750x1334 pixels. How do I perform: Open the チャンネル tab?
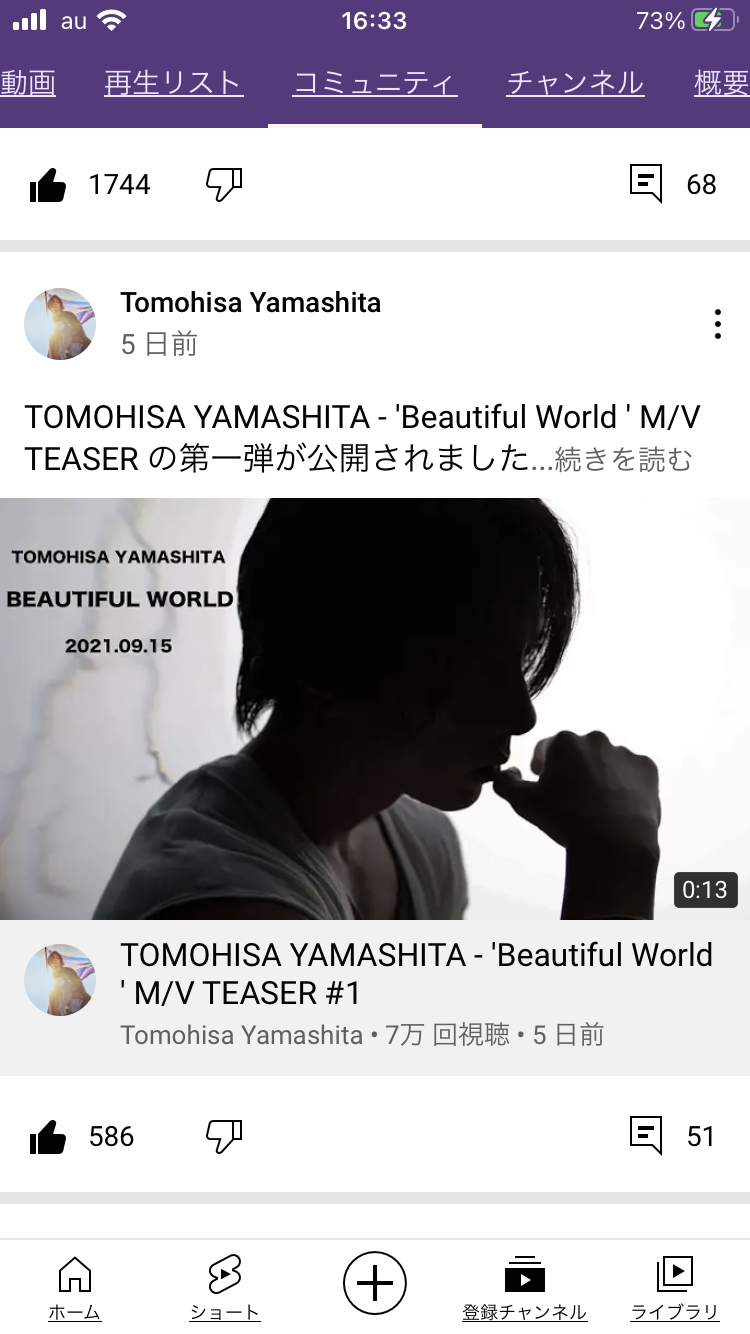[x=576, y=84]
